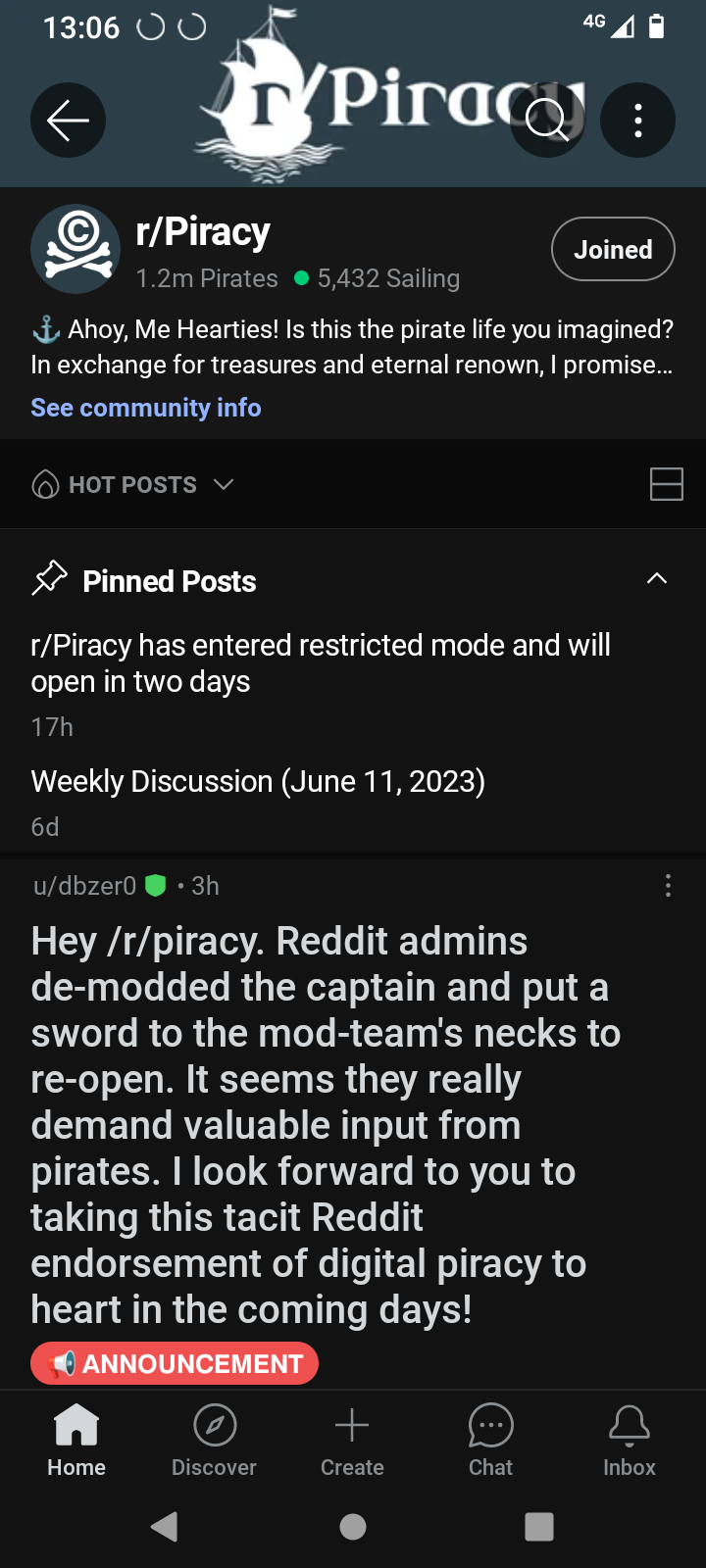This screenshot has width=706, height=1568.
Task: Go back using the arrow icon
Action: 68,121
